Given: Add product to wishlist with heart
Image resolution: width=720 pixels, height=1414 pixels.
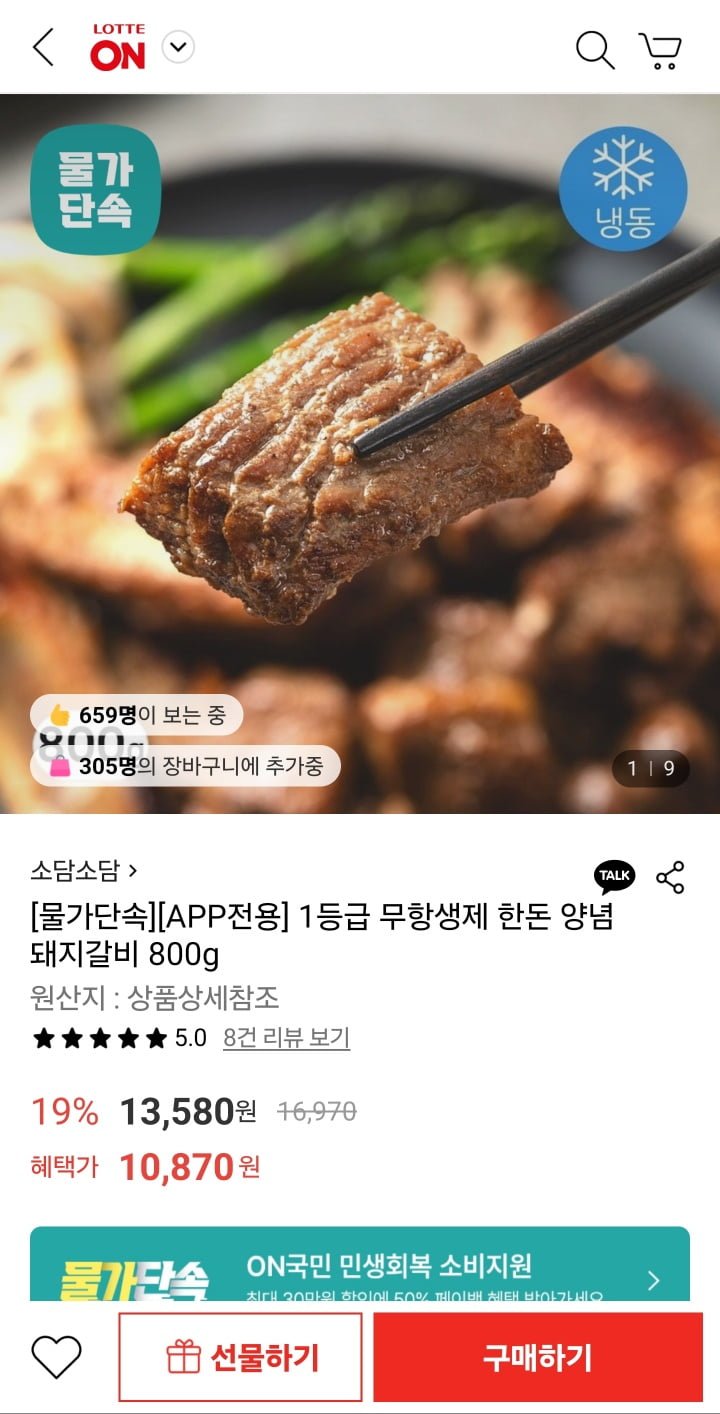Looking at the screenshot, I should pyautogui.click(x=56, y=1357).
